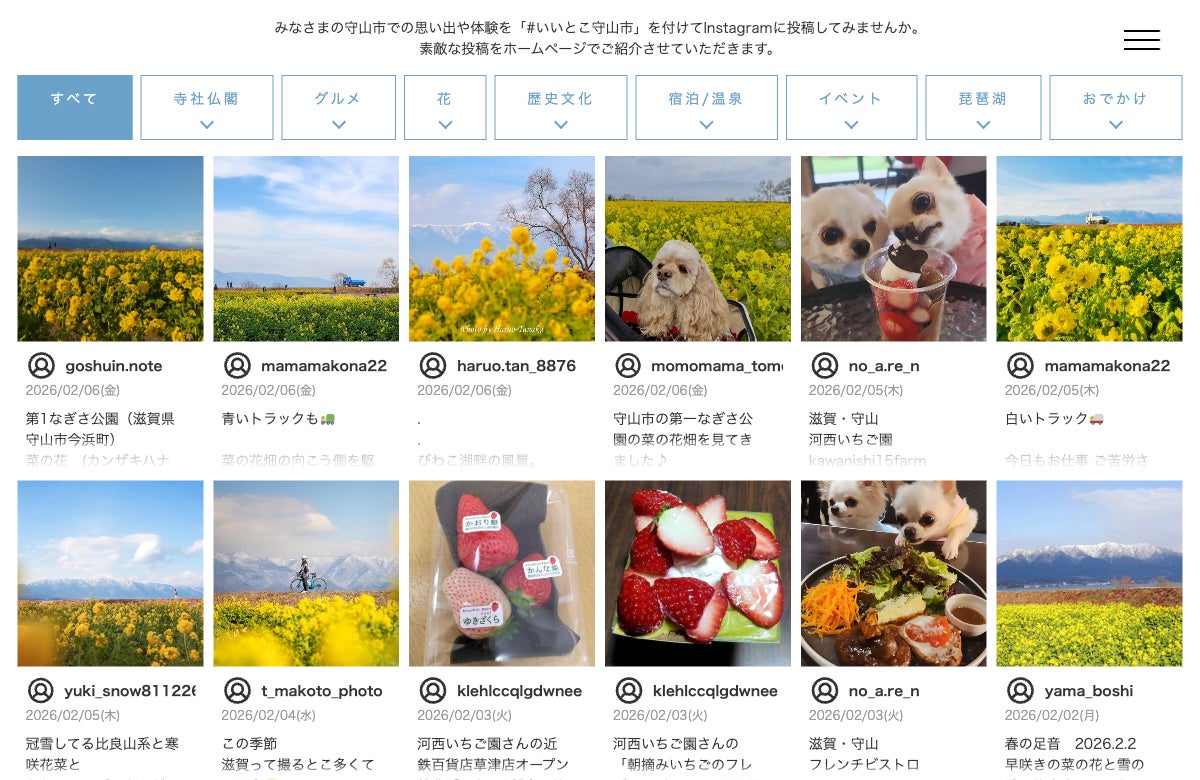Open haruo.tan_8876's photo post
Screen dimensions: 1200x780
pyautogui.click(x=502, y=249)
